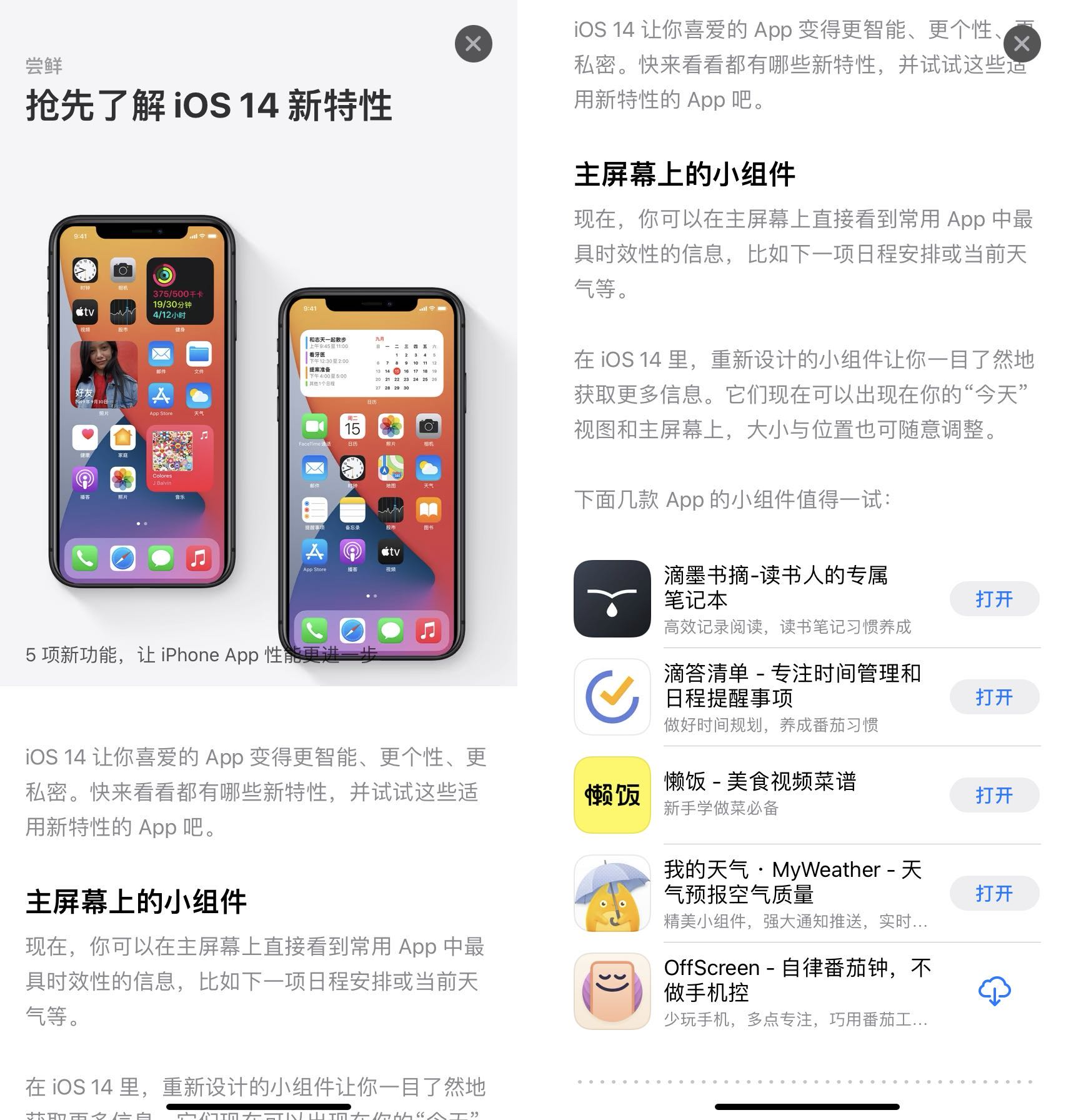Open 我的天气 MyWeather via 打开

pos(994,894)
